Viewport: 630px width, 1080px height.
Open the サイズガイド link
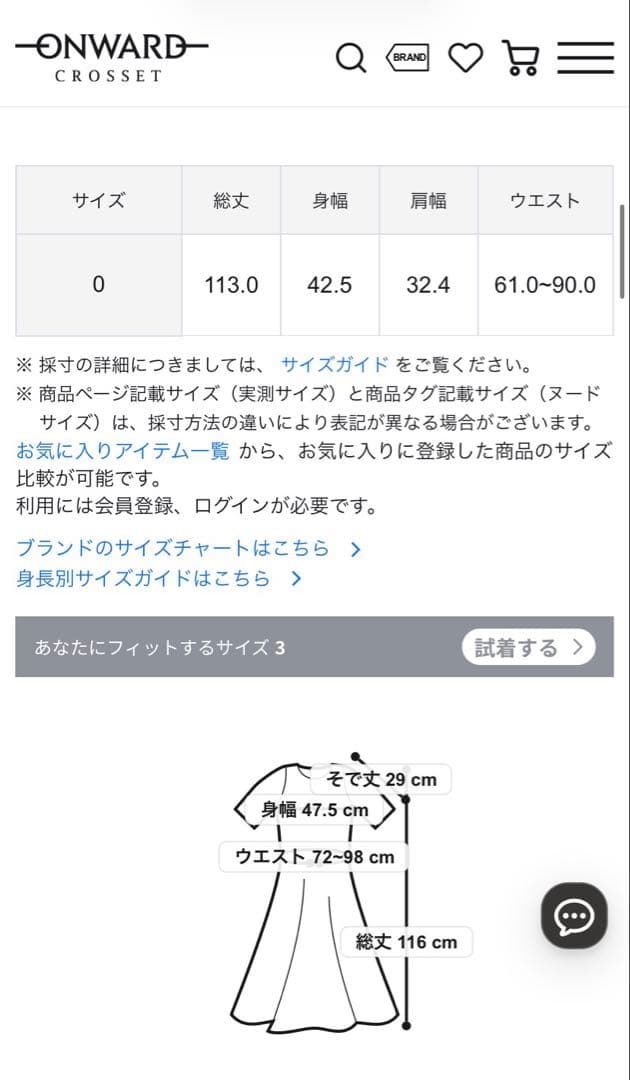point(335,364)
